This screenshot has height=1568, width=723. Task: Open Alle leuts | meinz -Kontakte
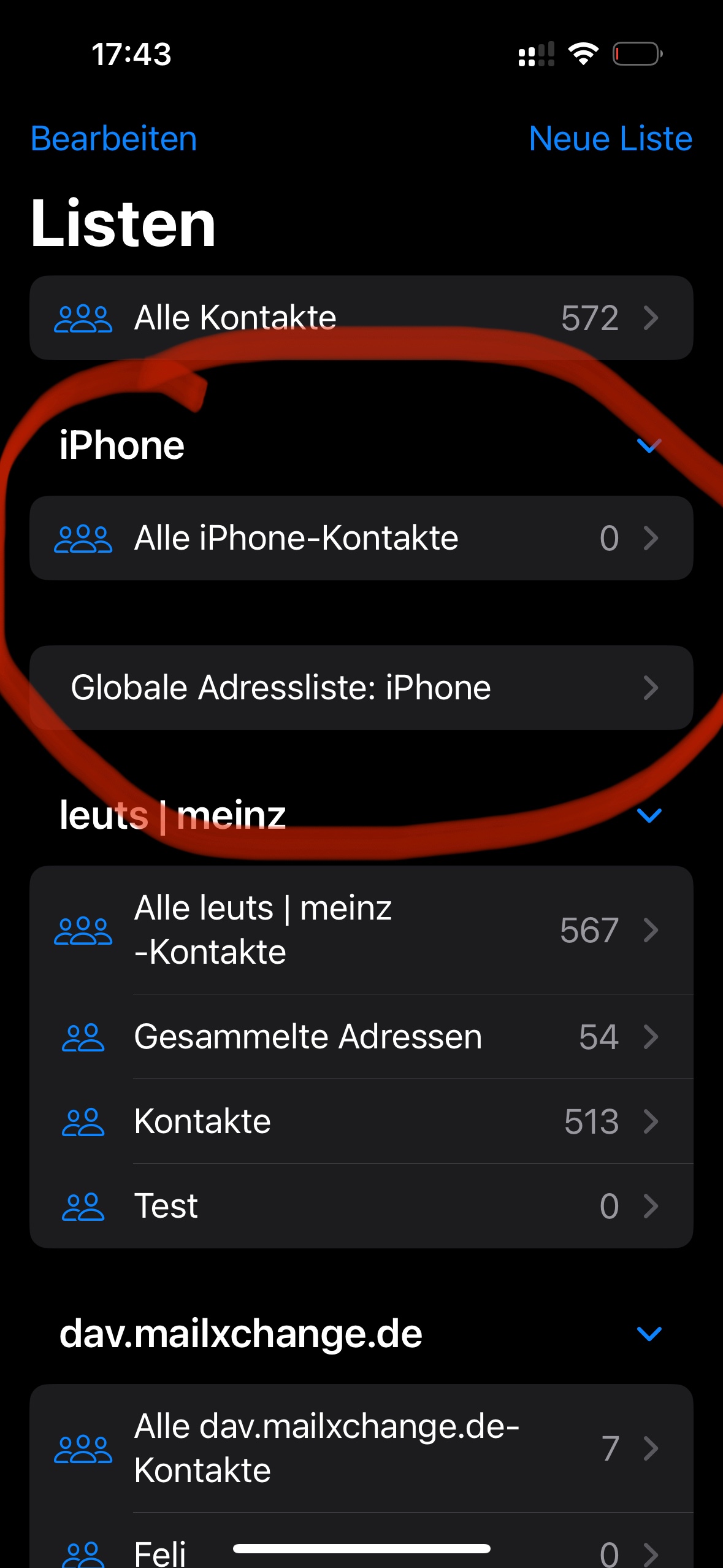[x=361, y=930]
